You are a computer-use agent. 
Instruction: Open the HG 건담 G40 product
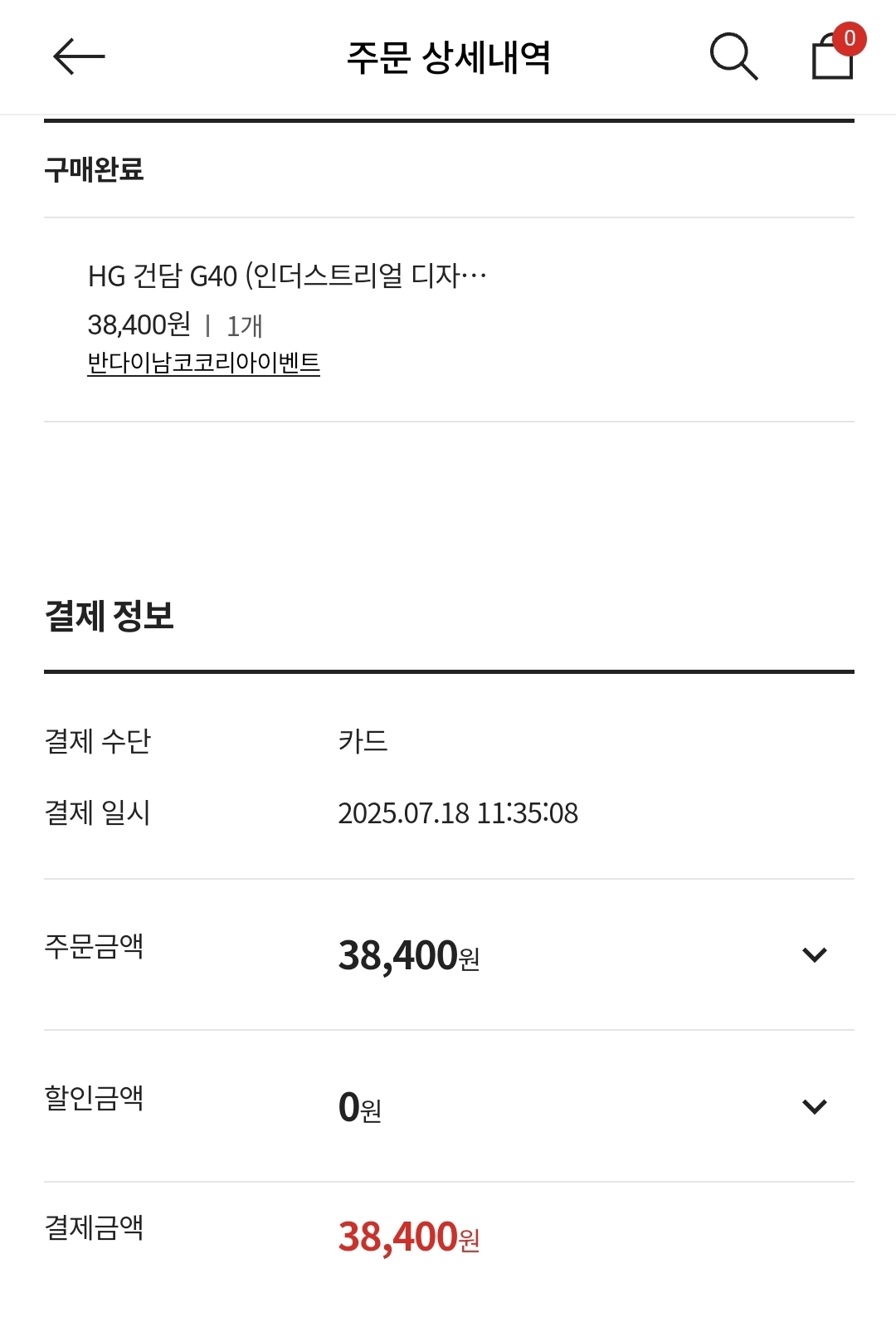click(287, 276)
